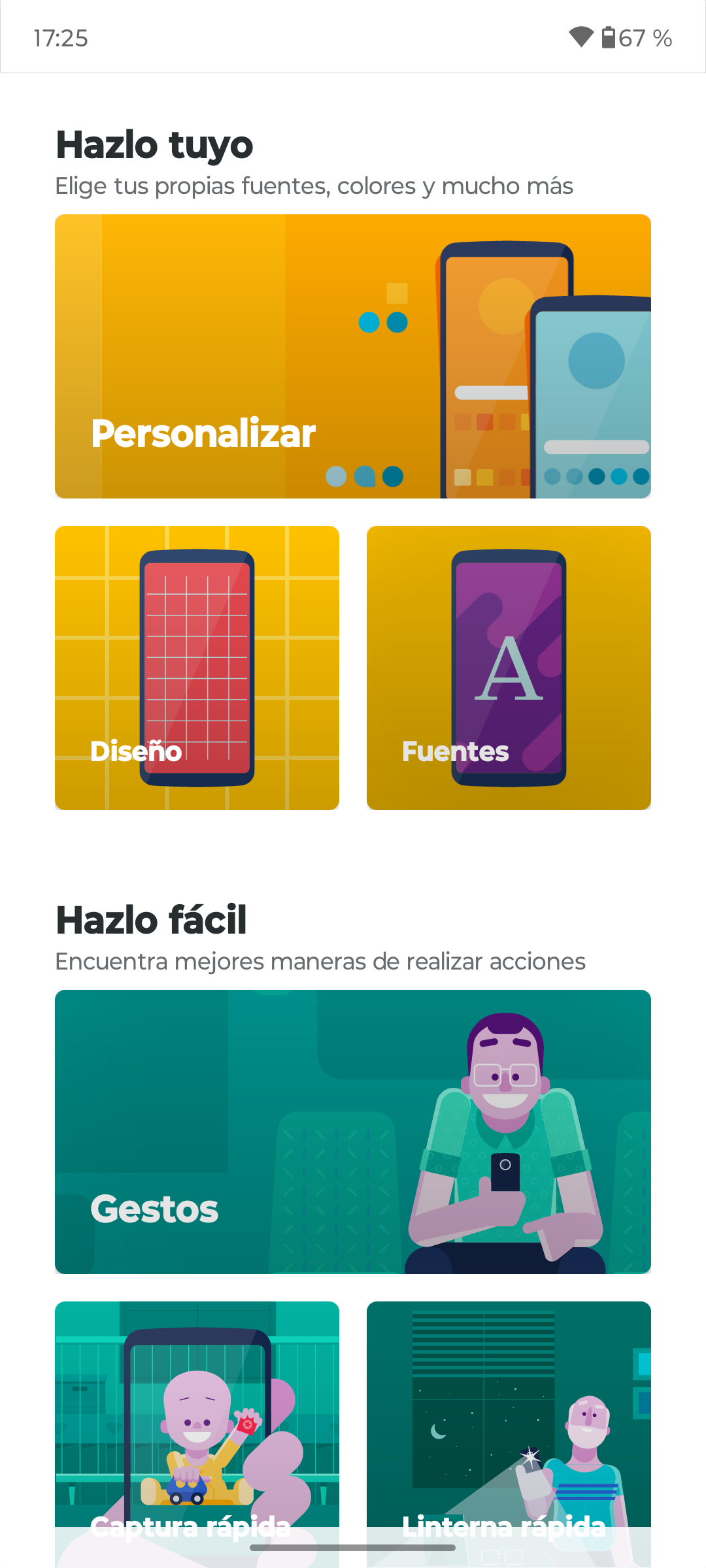
Task: Select the Fuentes tile
Action: point(509,668)
